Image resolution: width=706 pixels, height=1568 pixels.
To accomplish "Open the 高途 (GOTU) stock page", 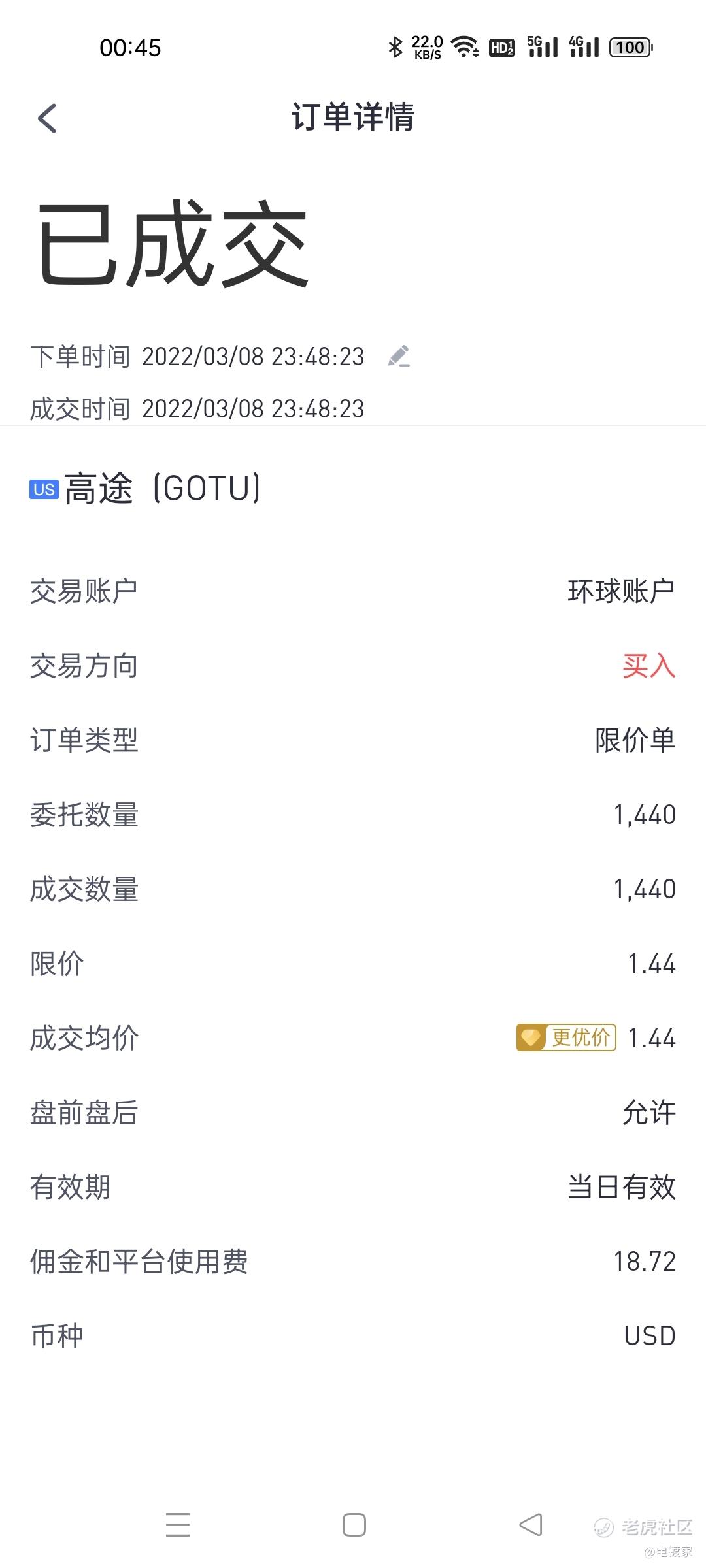I will click(x=146, y=488).
